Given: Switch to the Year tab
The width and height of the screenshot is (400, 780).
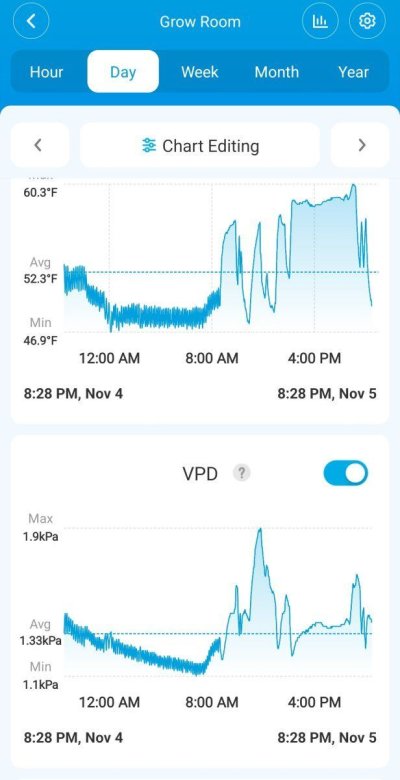Looking at the screenshot, I should coord(353,72).
